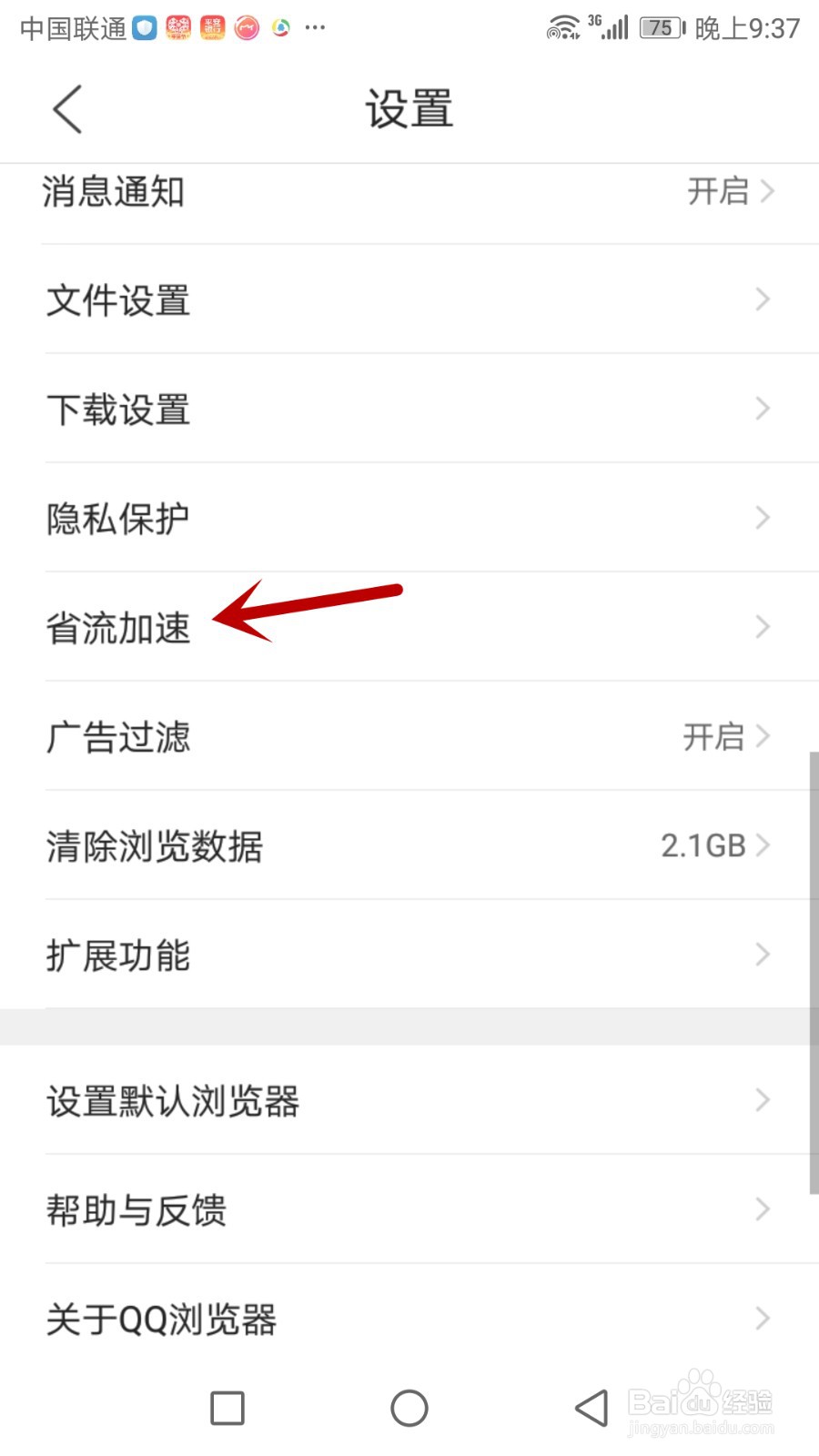Open the 省流加速 settings entry
The width and height of the screenshot is (819, 1456).
tap(409, 626)
